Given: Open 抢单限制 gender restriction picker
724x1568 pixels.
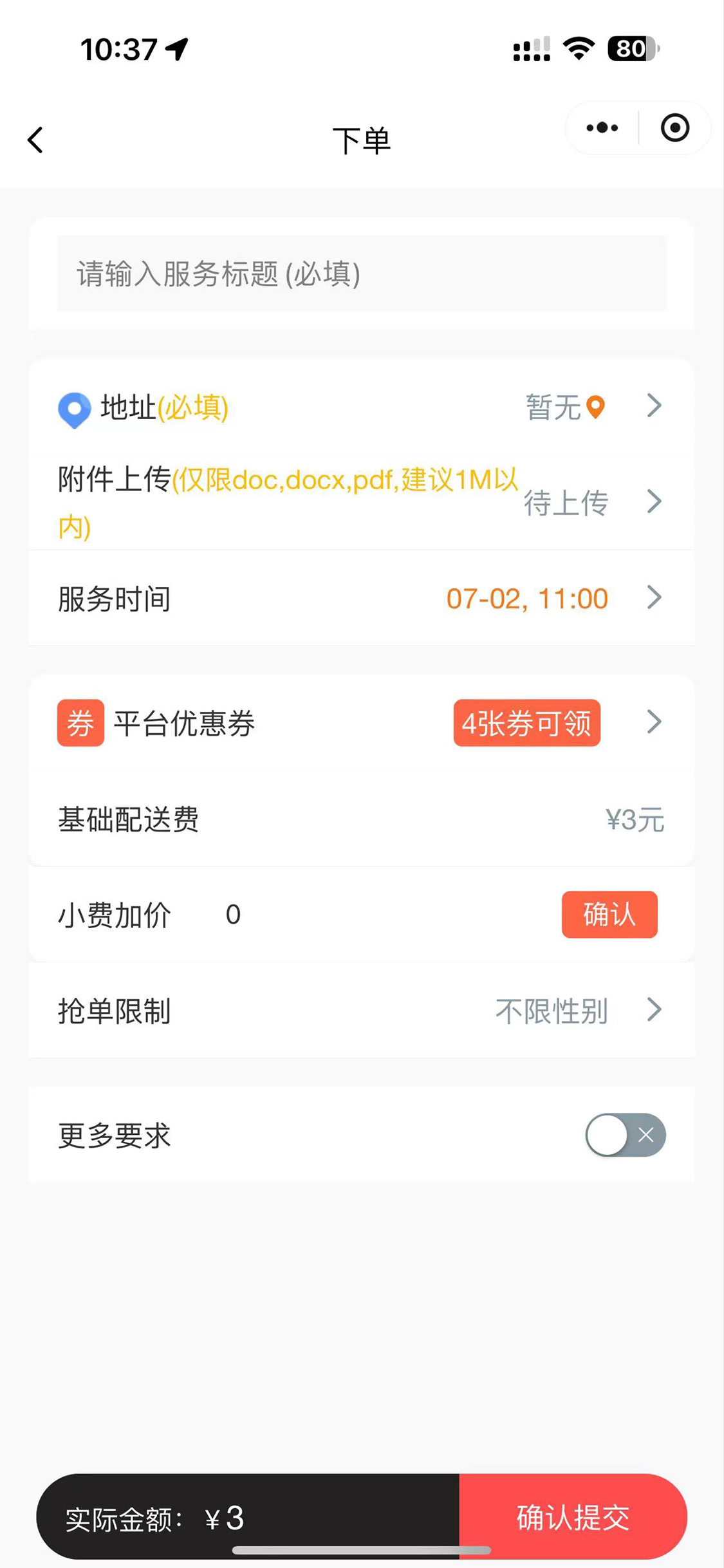Looking at the screenshot, I should click(x=362, y=1011).
